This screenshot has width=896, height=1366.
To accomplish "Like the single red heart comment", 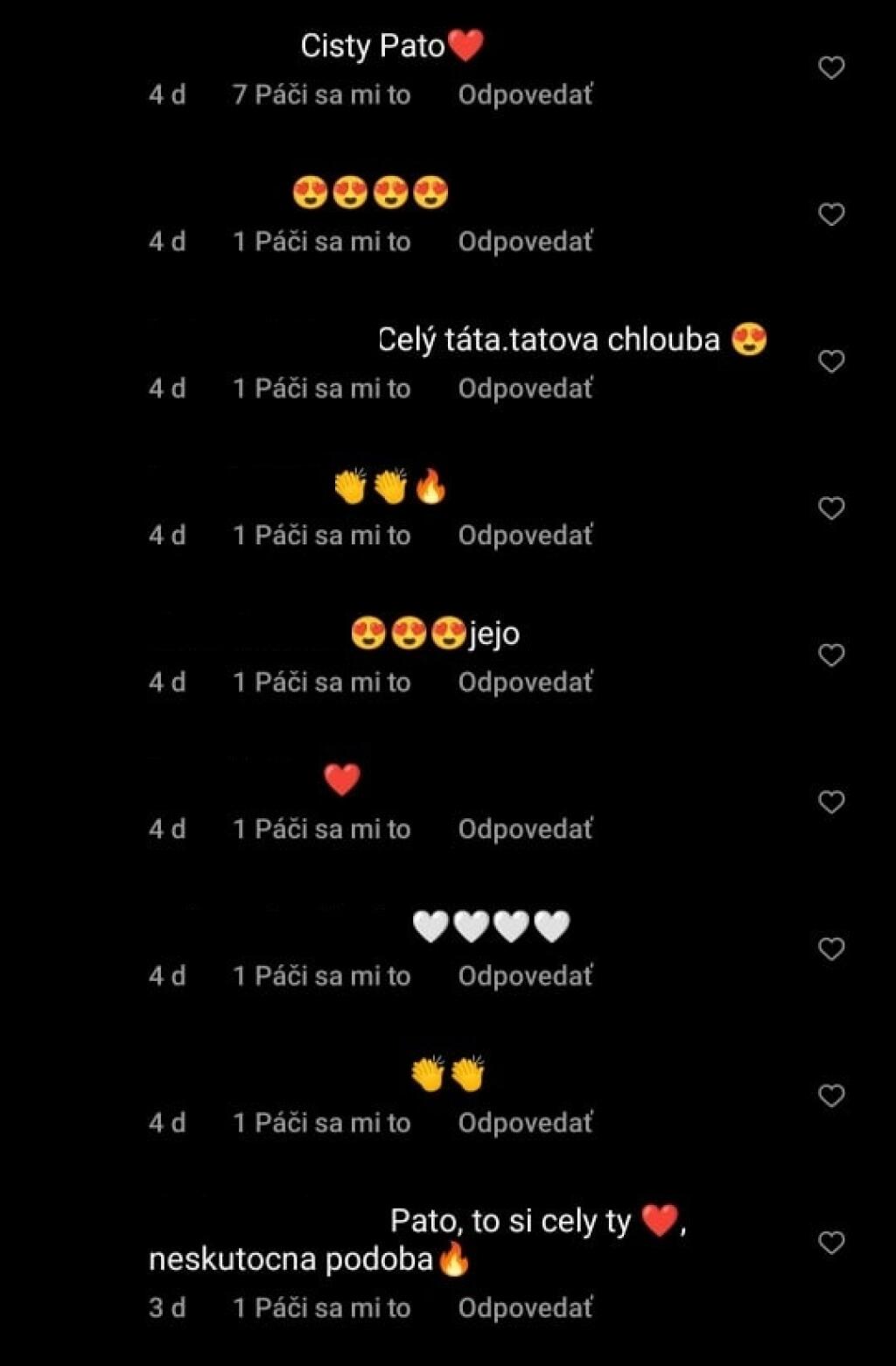I will (830, 802).
